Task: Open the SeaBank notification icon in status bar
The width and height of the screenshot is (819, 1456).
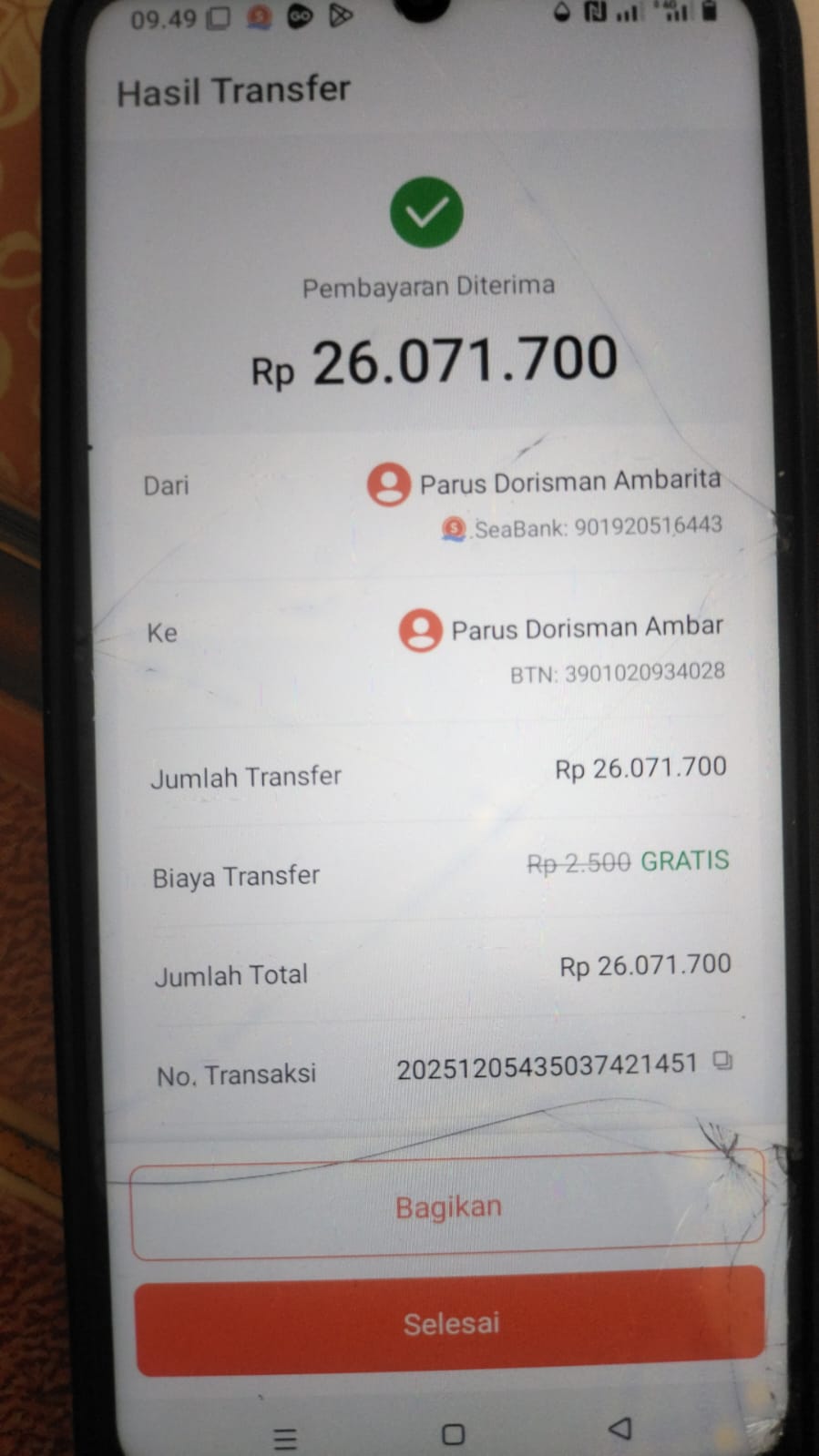Action: click(260, 16)
